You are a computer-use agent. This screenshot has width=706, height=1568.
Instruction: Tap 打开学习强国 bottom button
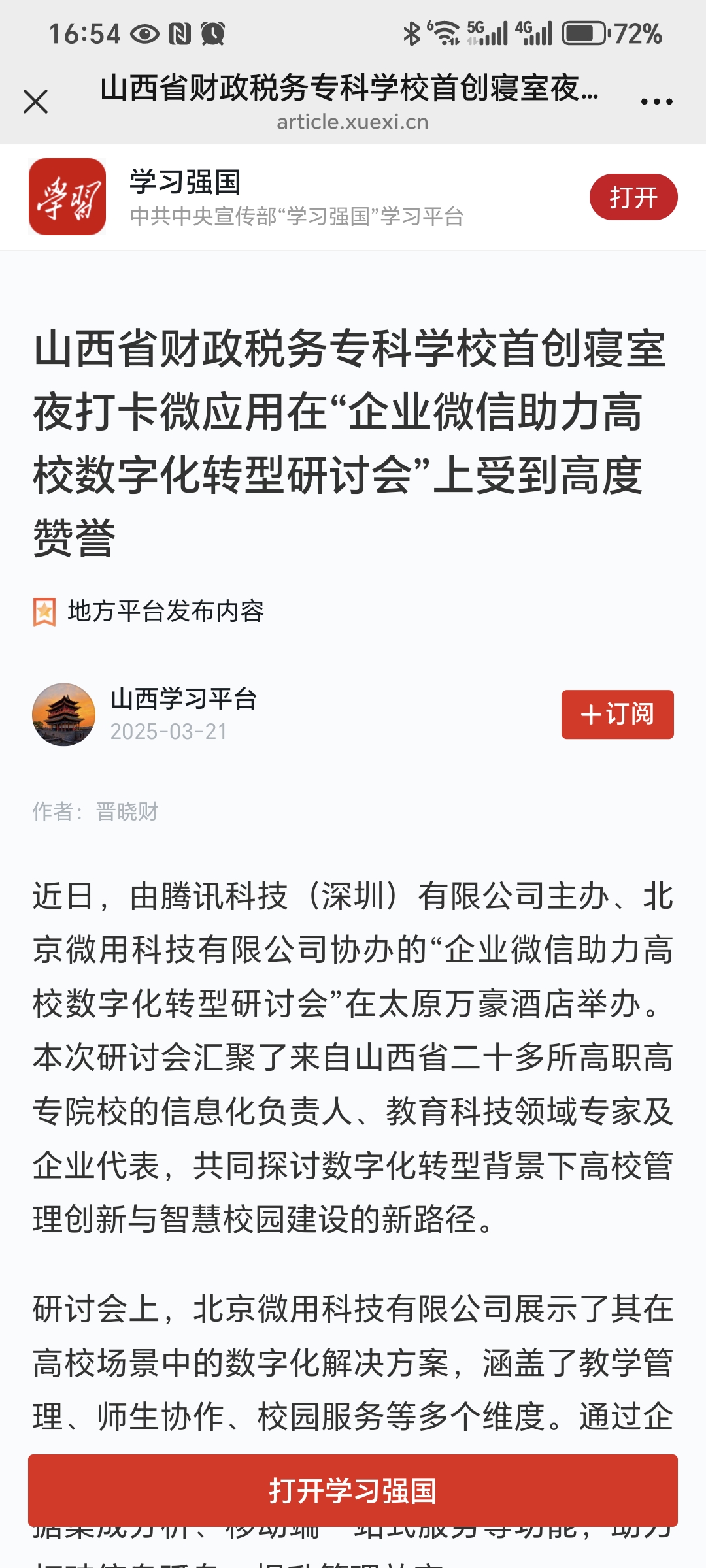click(x=353, y=1491)
